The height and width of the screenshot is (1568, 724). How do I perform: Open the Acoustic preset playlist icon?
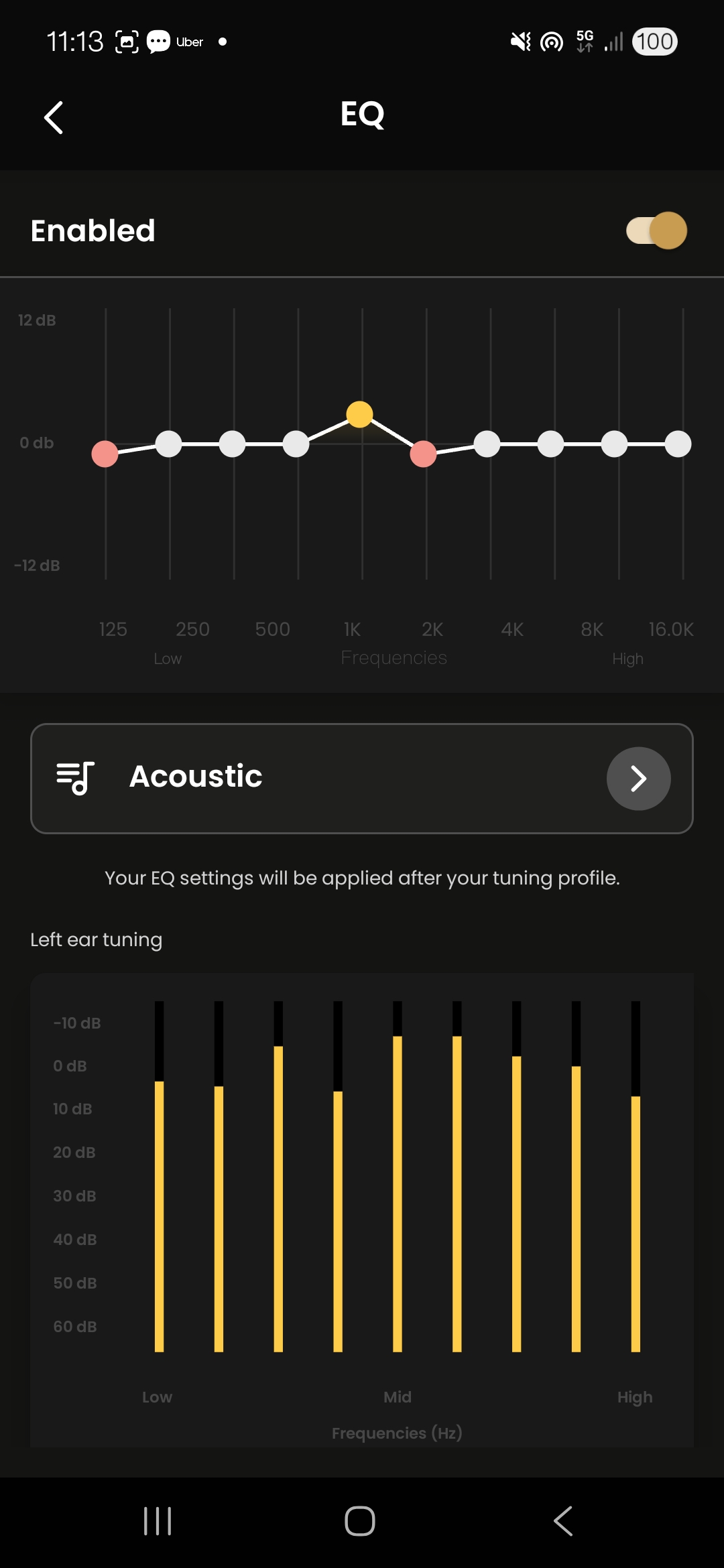tap(76, 779)
